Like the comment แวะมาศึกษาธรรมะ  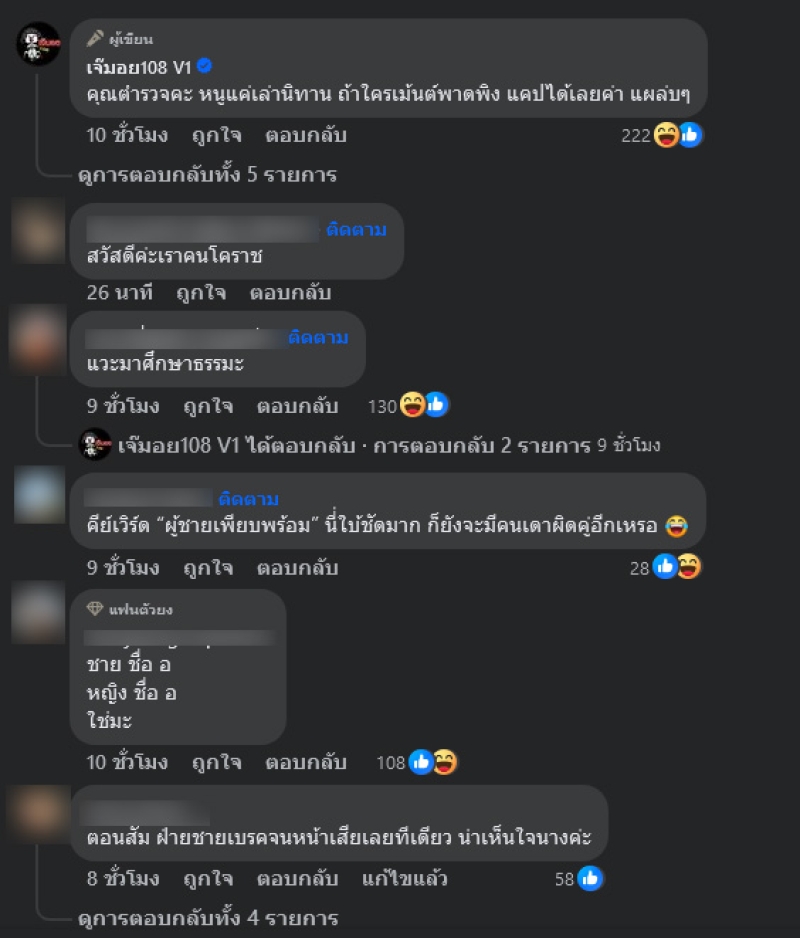[208, 406]
